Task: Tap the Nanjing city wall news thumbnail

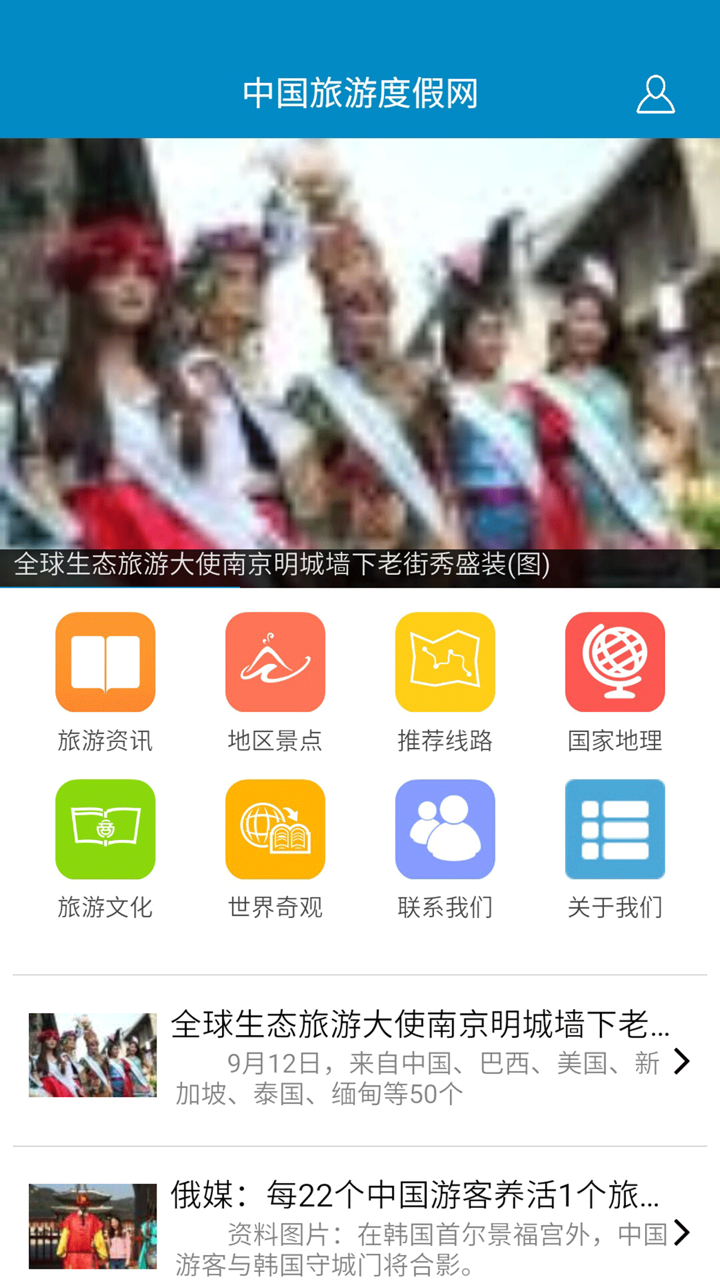Action: [92, 1053]
